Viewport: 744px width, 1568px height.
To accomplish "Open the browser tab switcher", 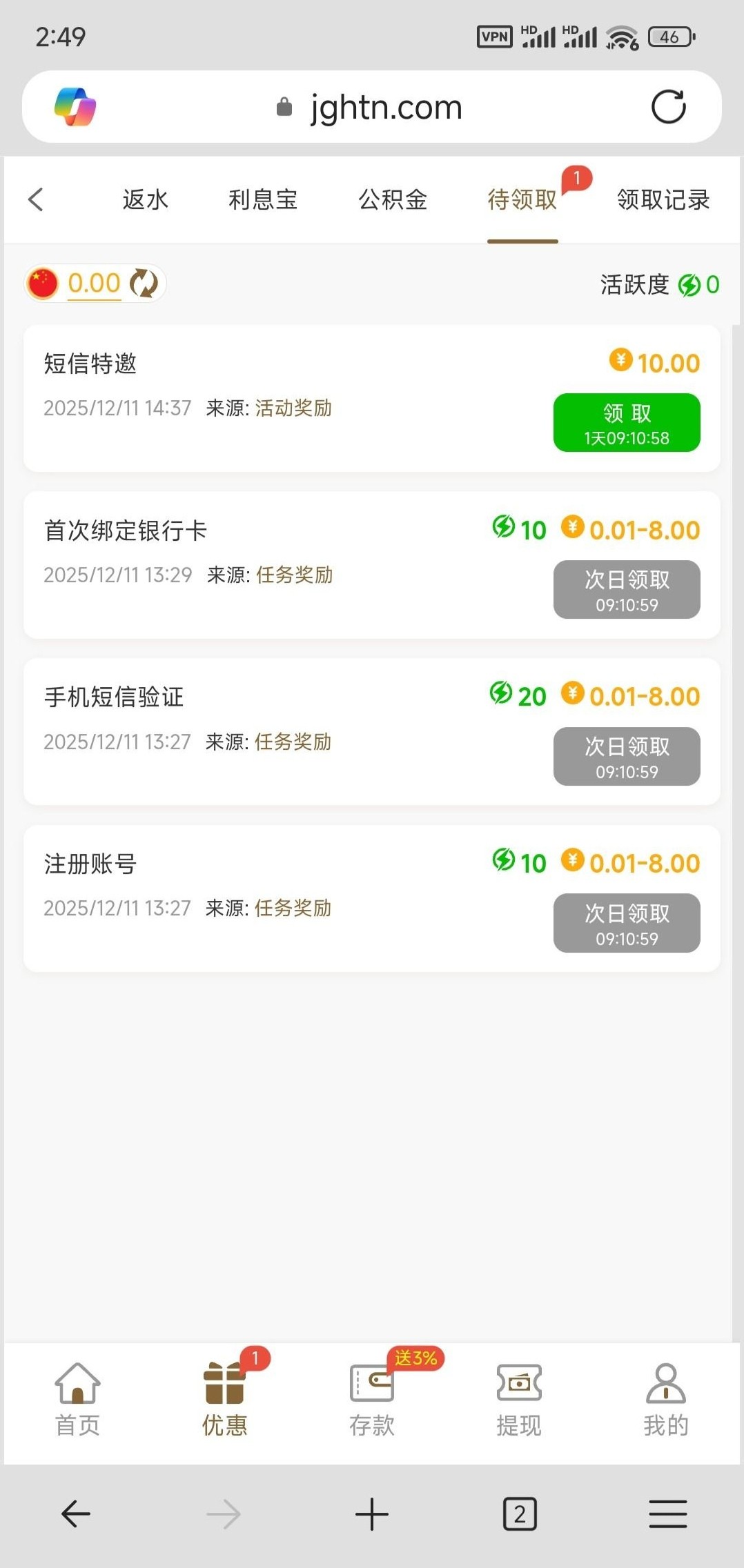I will (x=519, y=1514).
